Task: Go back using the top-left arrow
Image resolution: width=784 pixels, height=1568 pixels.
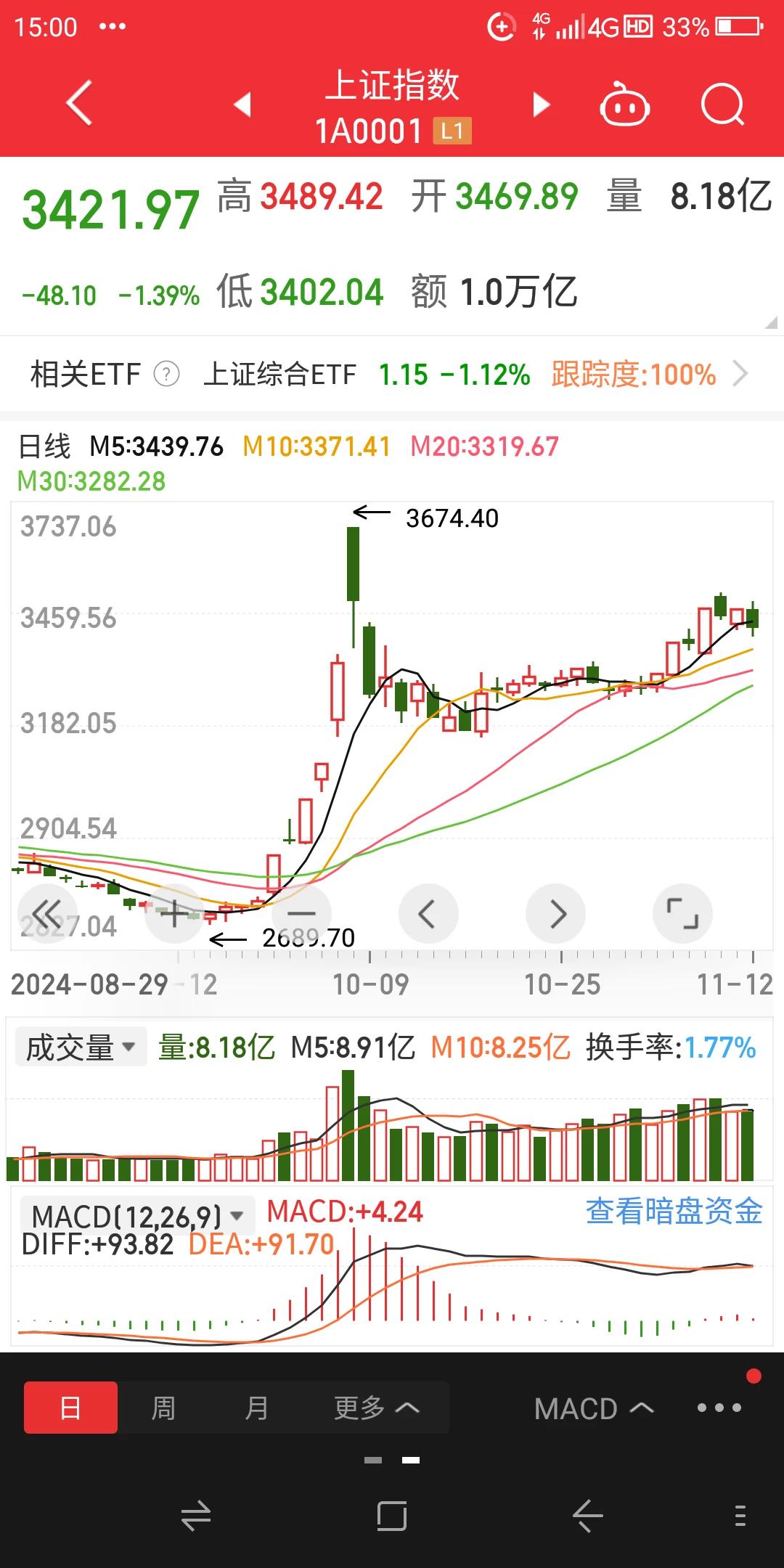Action: pyautogui.click(x=78, y=104)
